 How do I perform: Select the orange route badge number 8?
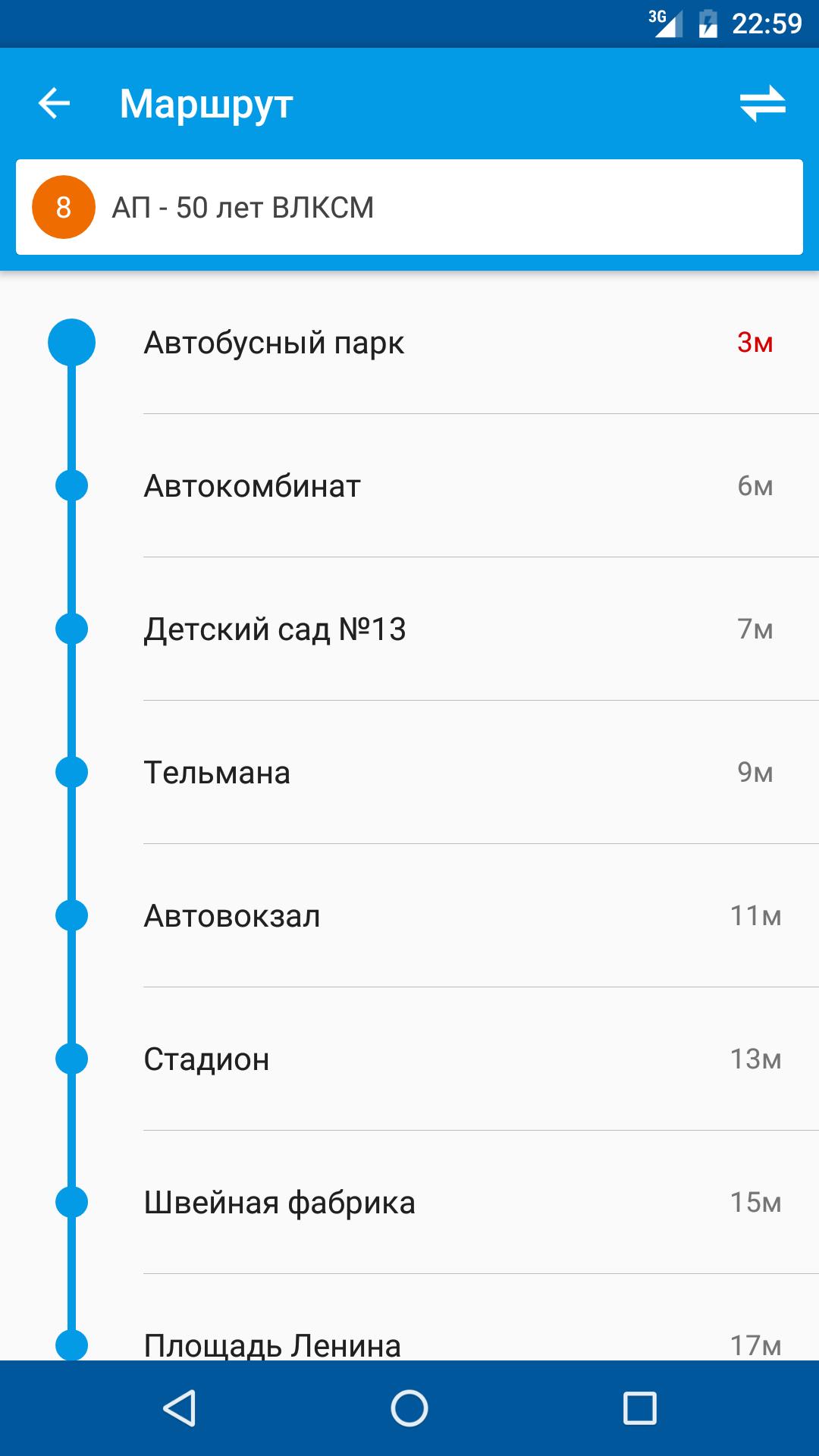pos(64,206)
